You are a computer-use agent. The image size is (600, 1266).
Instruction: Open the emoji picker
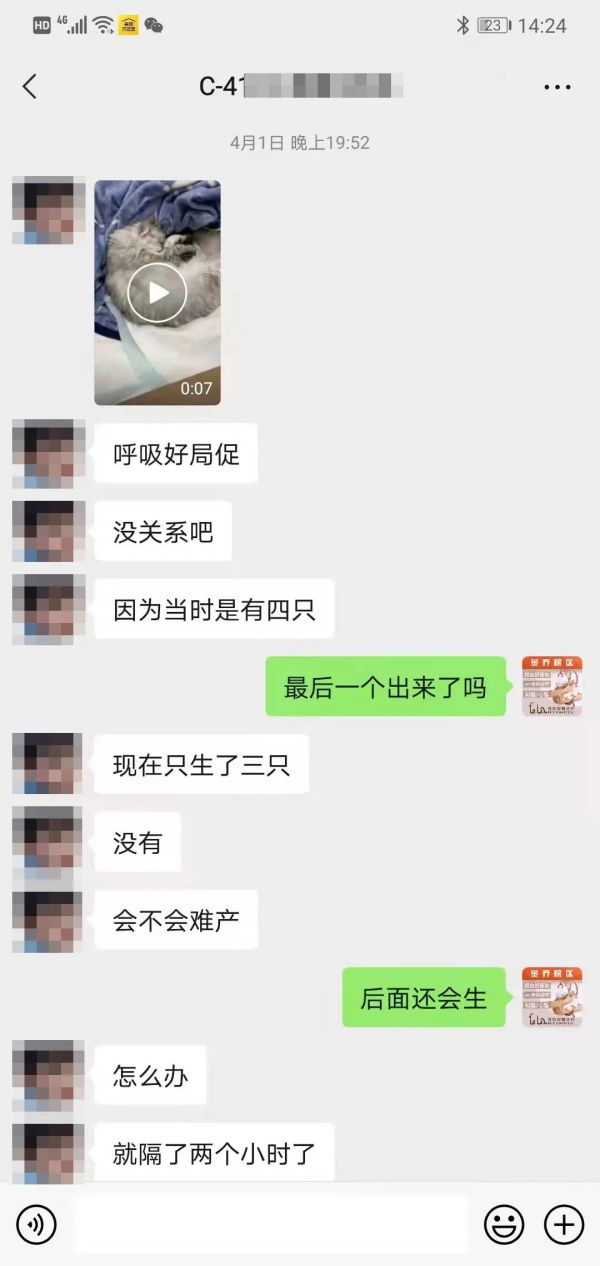(504, 1224)
